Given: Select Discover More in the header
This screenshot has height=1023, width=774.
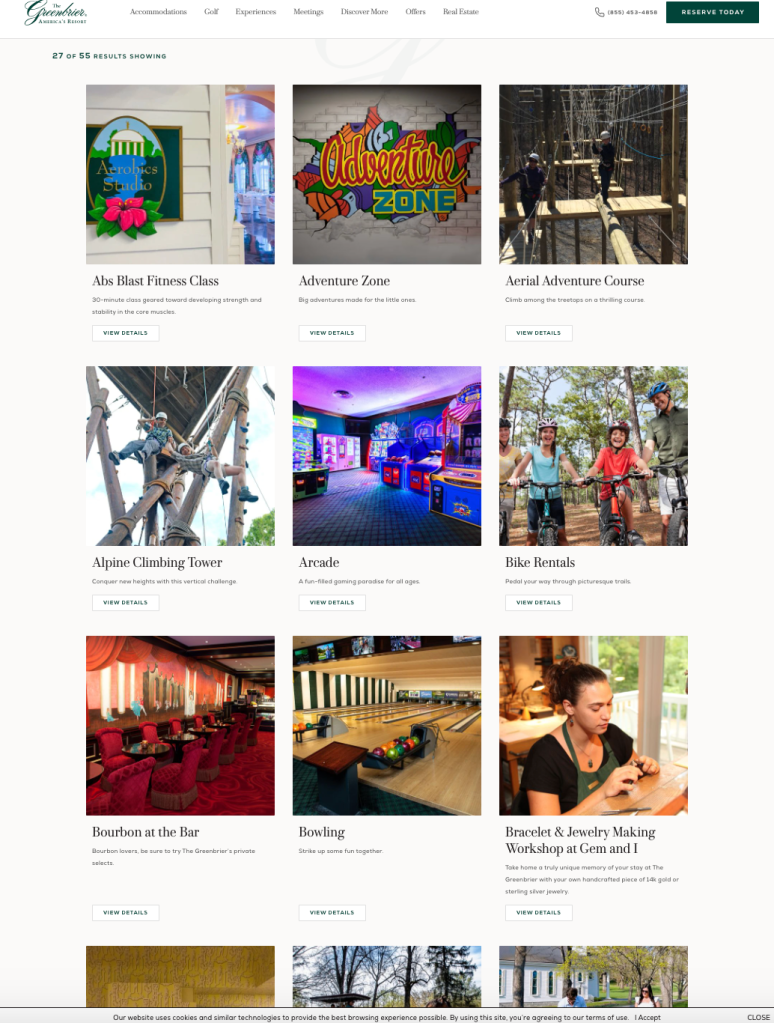Looking at the screenshot, I should coord(364,12).
